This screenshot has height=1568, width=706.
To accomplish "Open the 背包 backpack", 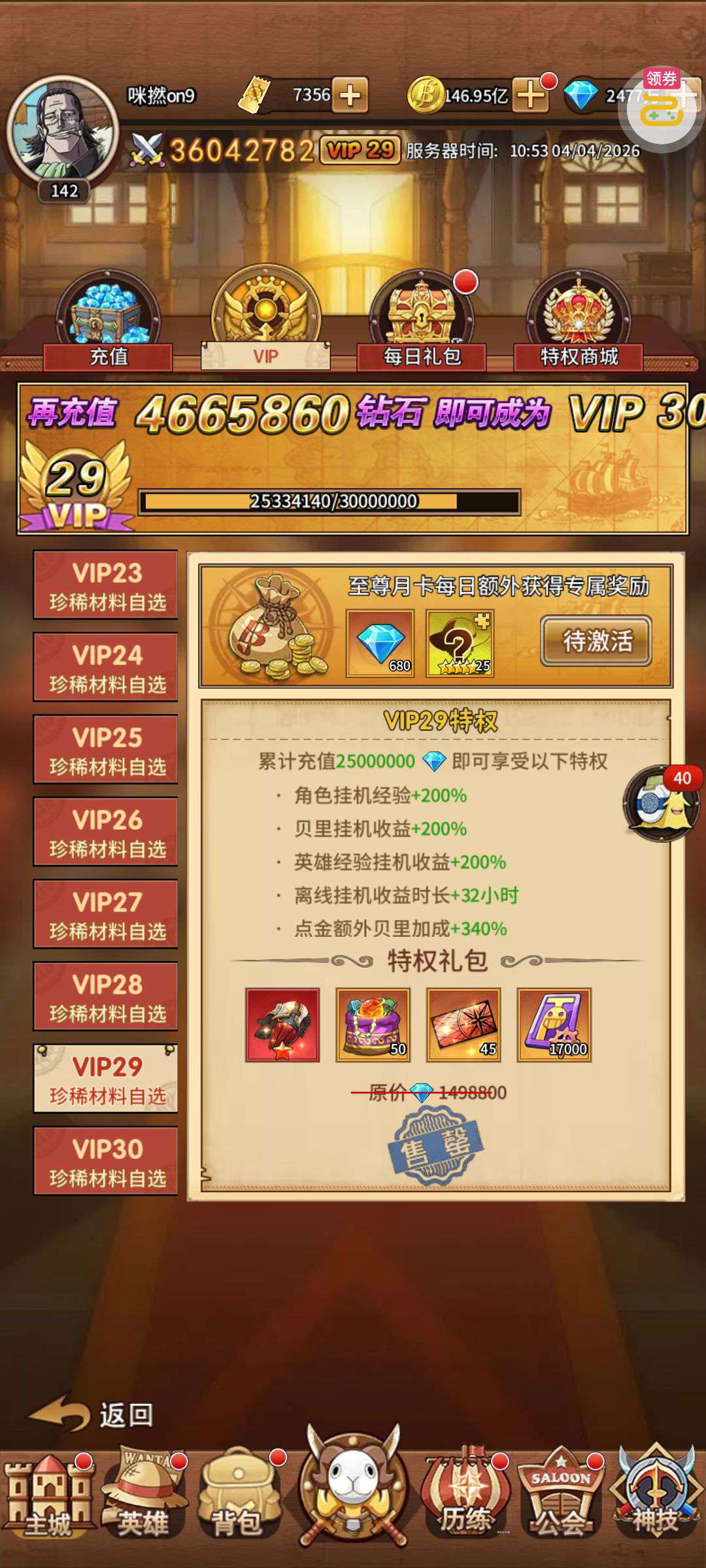I will click(237, 1496).
